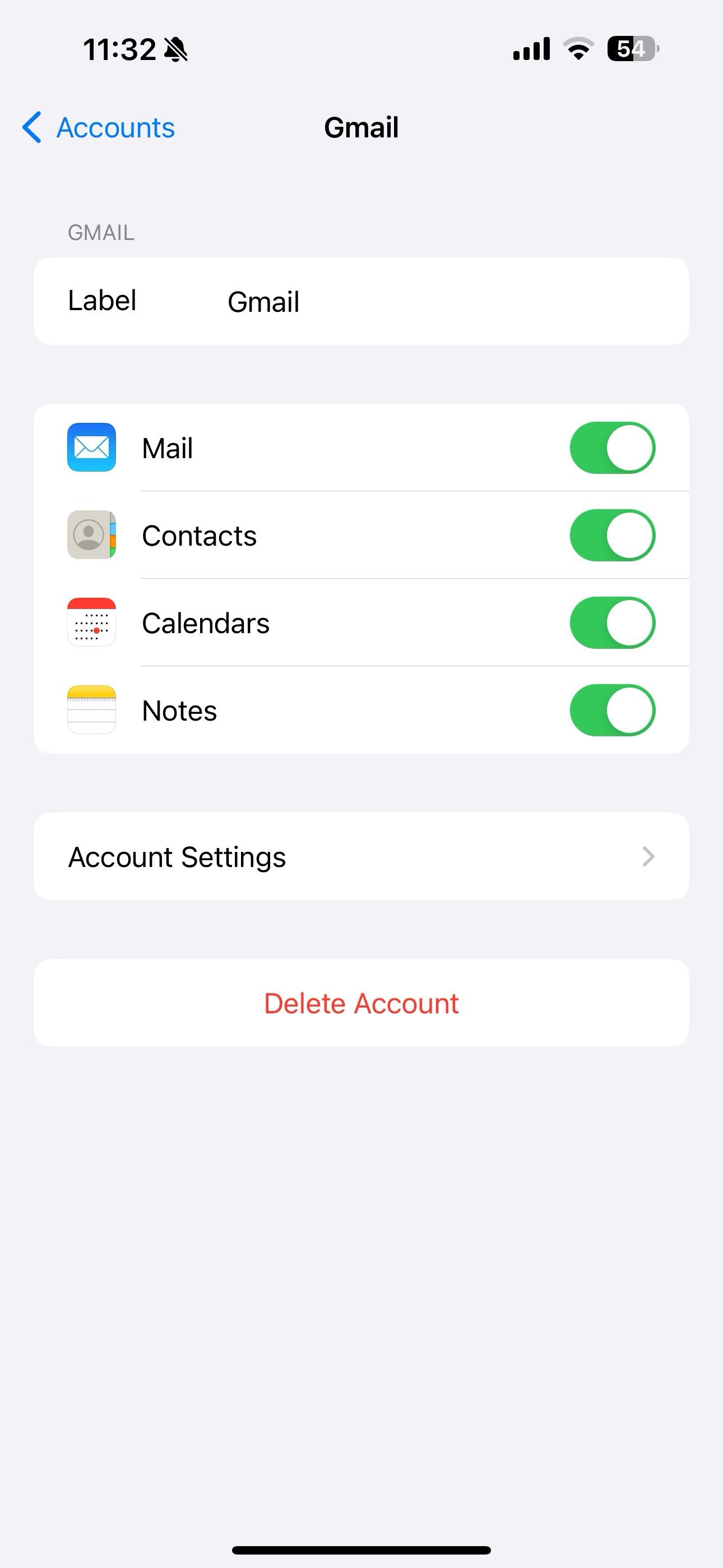Click the Calendars app icon
723x1568 pixels.
tap(91, 622)
